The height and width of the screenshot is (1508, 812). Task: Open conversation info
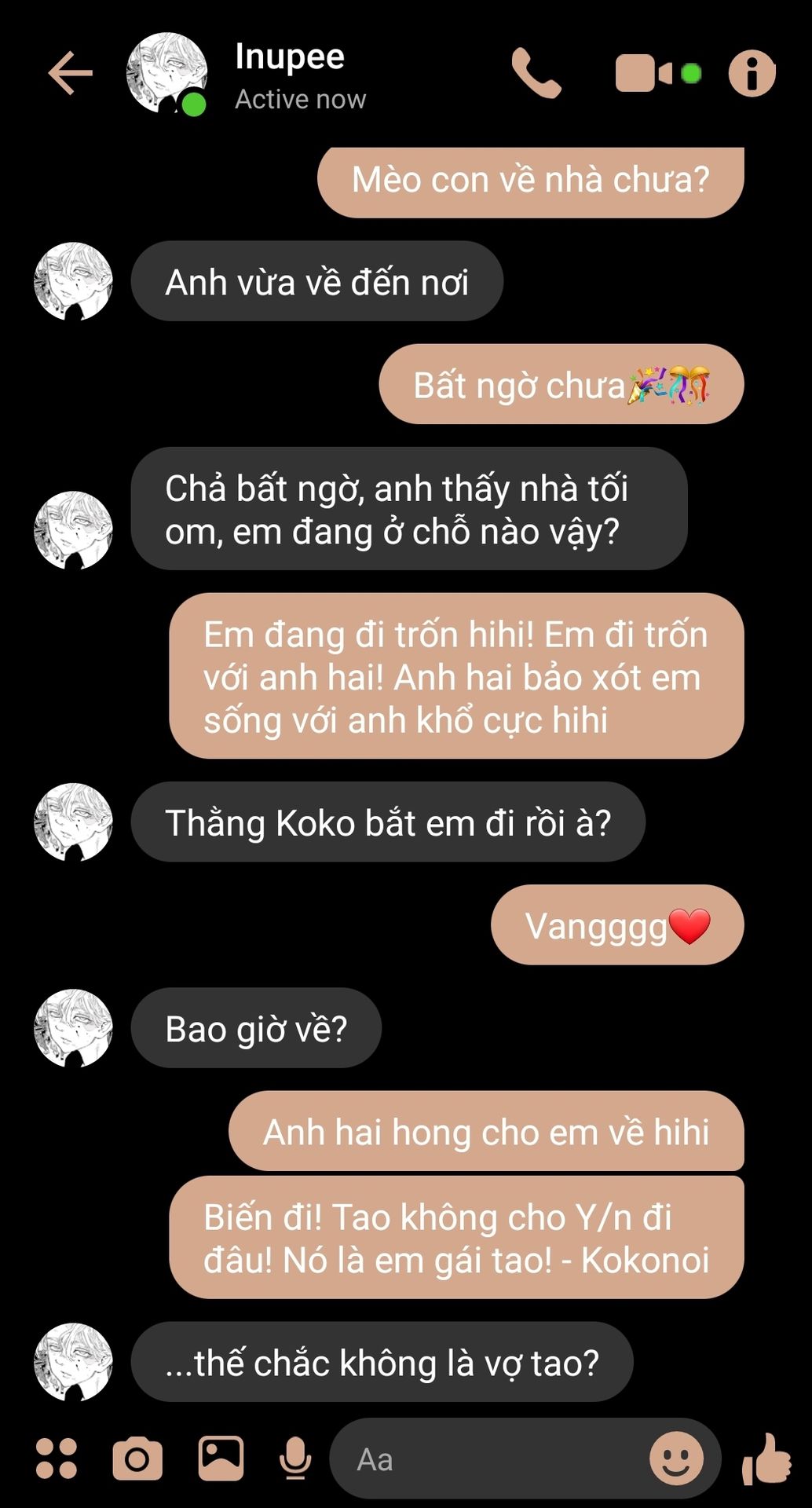click(752, 74)
